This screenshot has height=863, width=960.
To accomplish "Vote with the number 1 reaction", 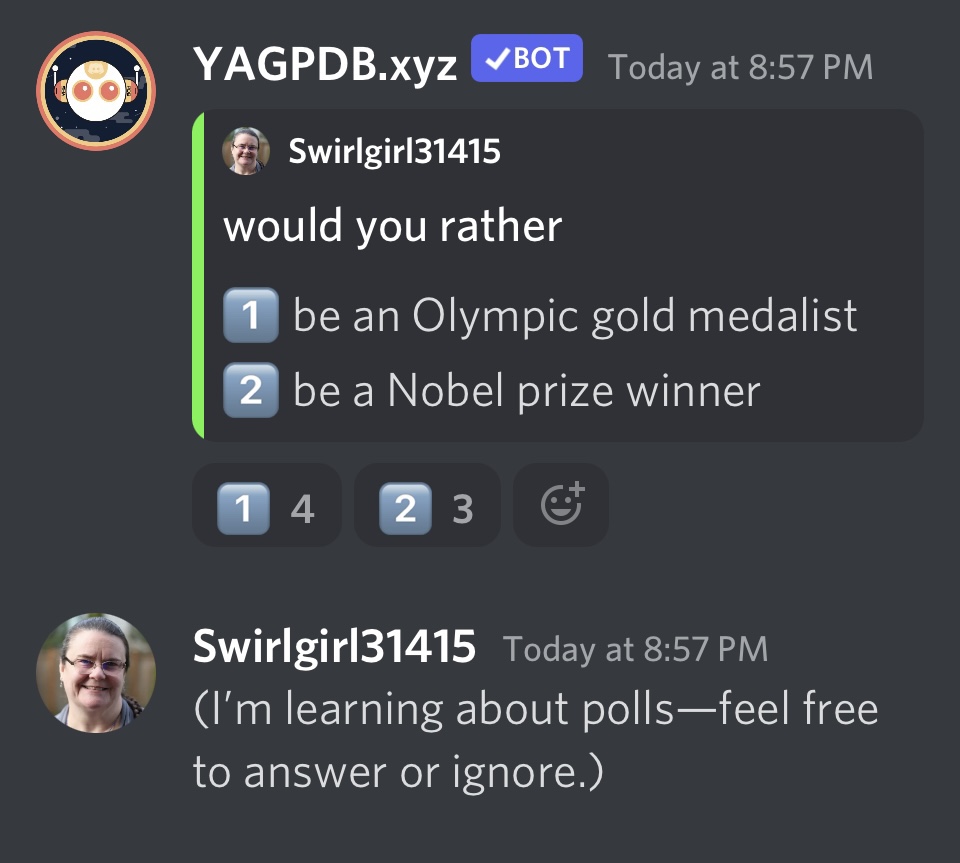I will point(266,506).
